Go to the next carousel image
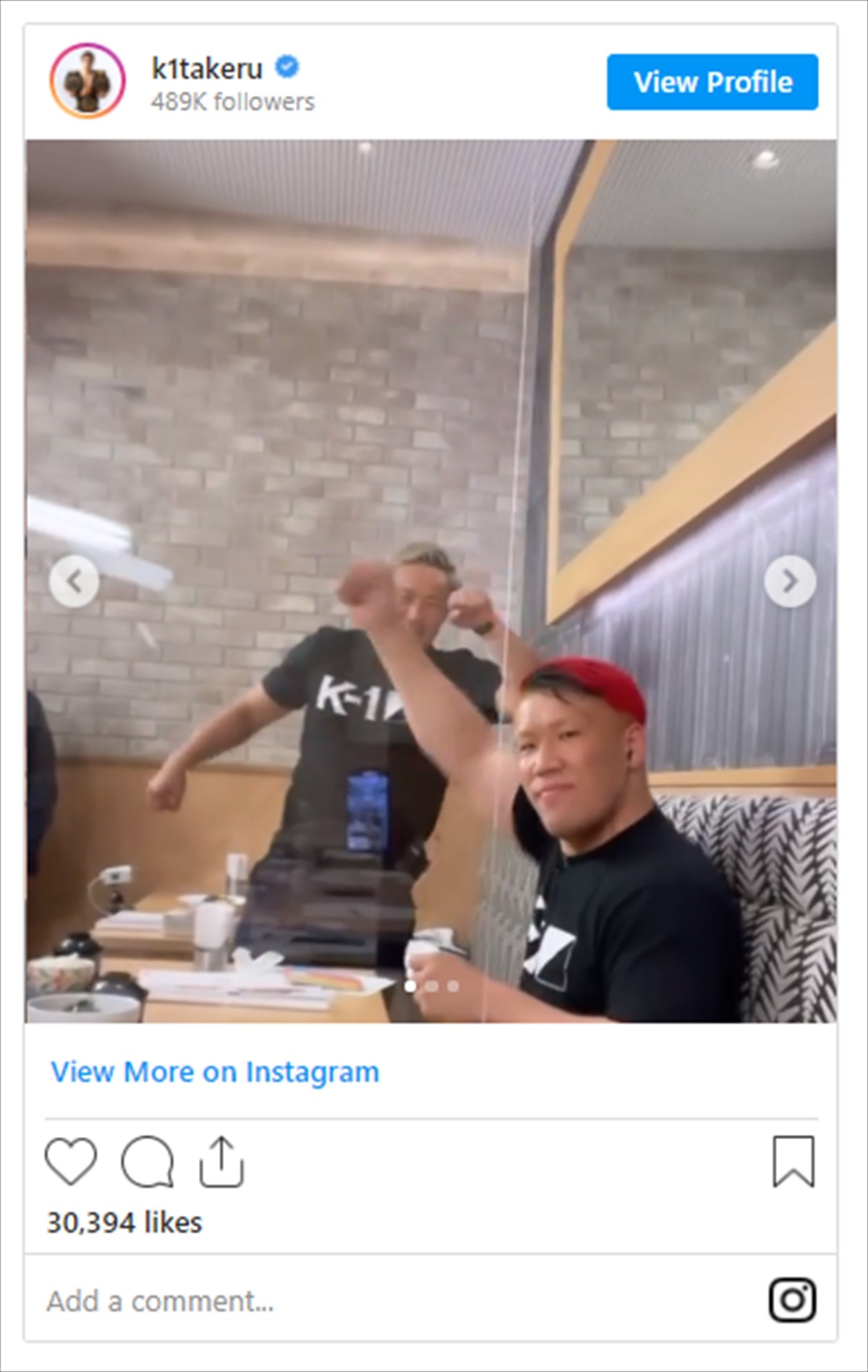 point(790,580)
